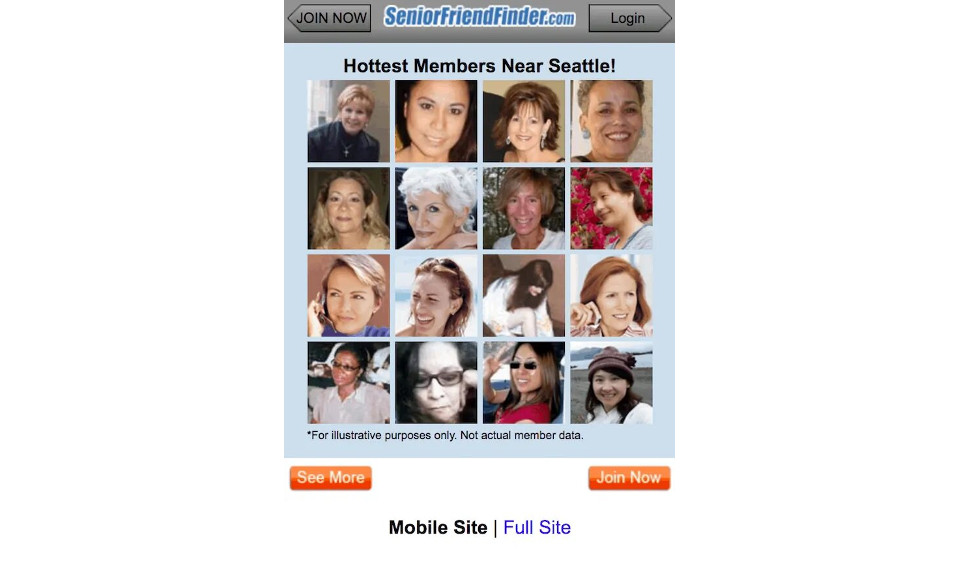Switch to the Full Site link

[x=536, y=527]
